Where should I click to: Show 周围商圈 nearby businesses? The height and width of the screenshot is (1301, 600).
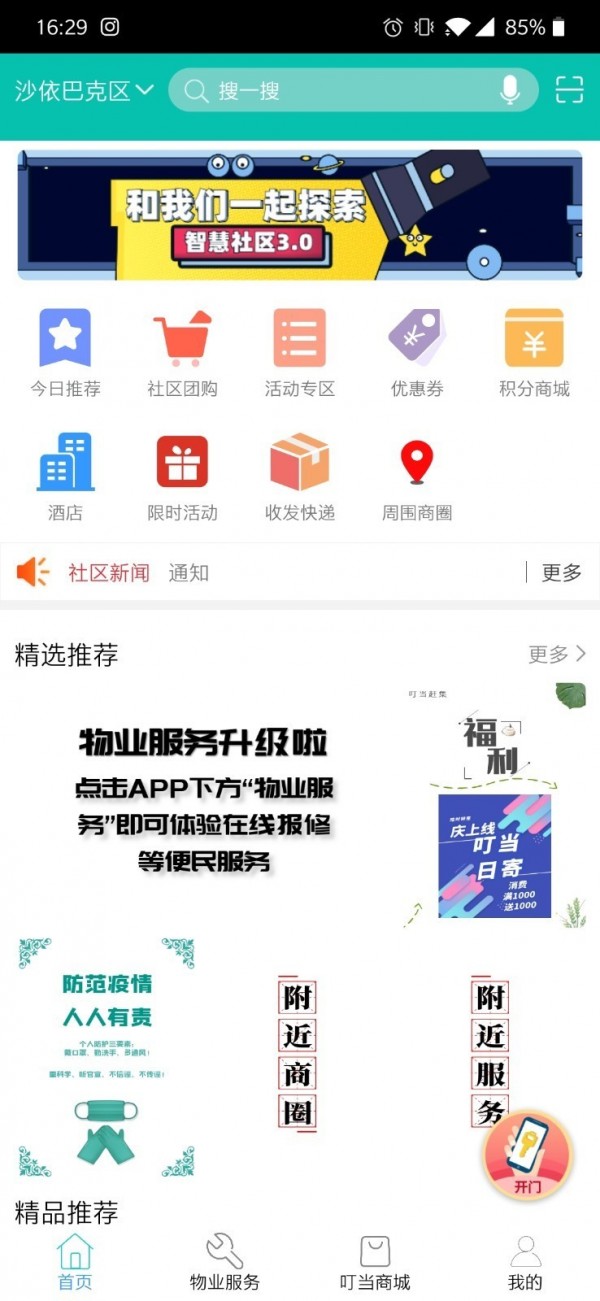coord(417,477)
